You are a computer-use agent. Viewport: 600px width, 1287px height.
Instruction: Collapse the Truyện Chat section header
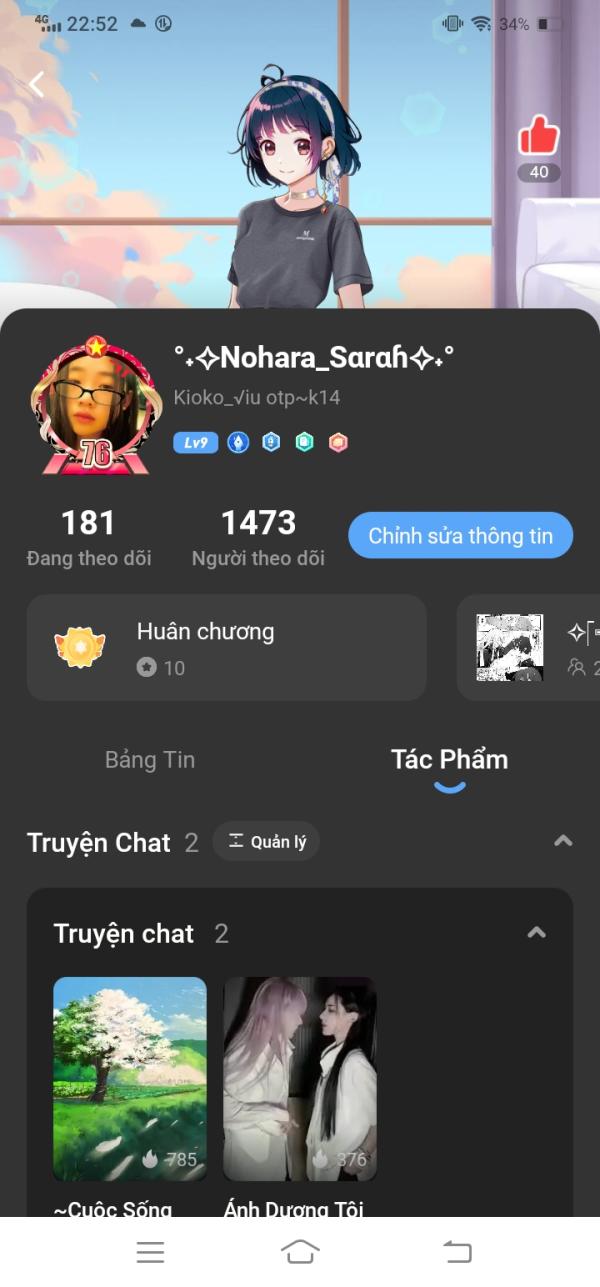coord(563,841)
